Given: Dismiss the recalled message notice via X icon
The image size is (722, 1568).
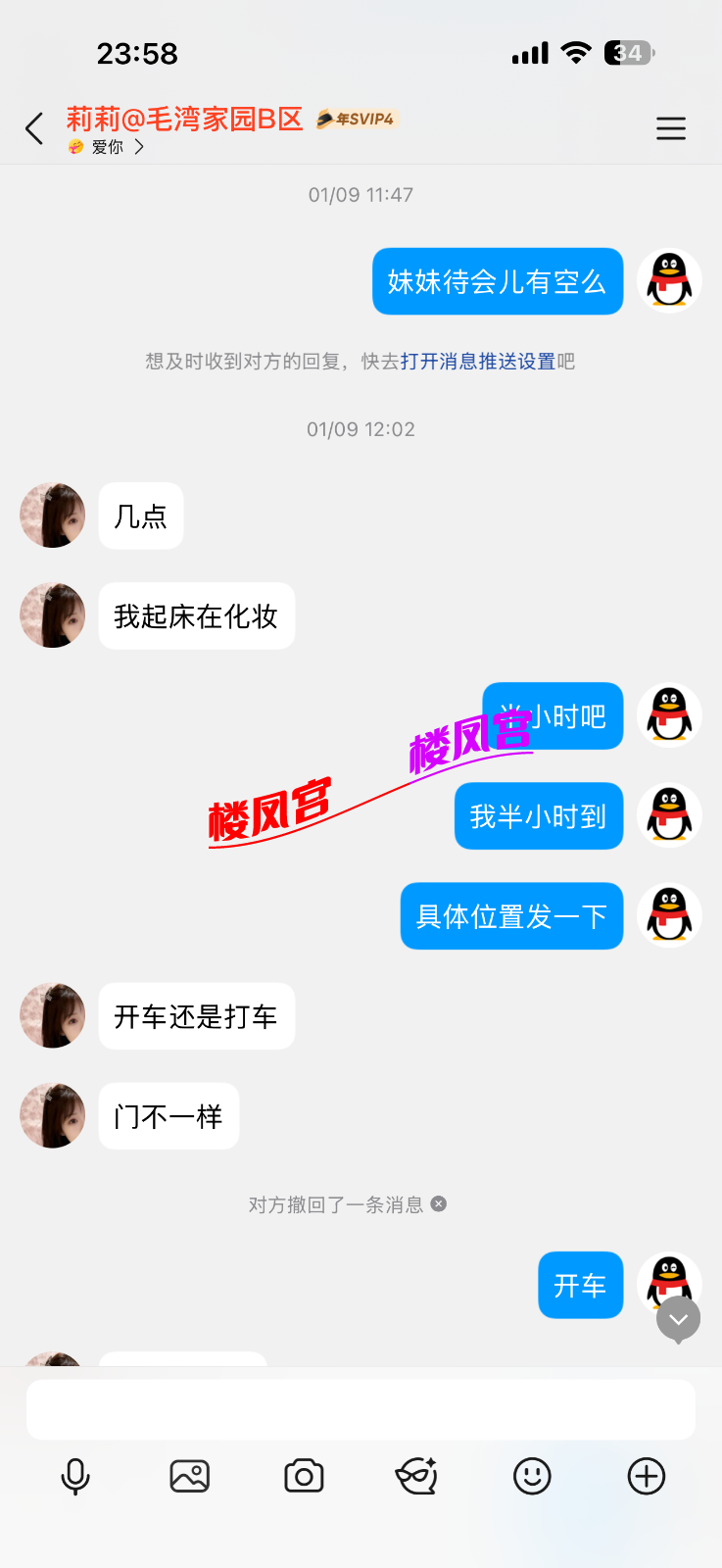Looking at the screenshot, I should [439, 1203].
